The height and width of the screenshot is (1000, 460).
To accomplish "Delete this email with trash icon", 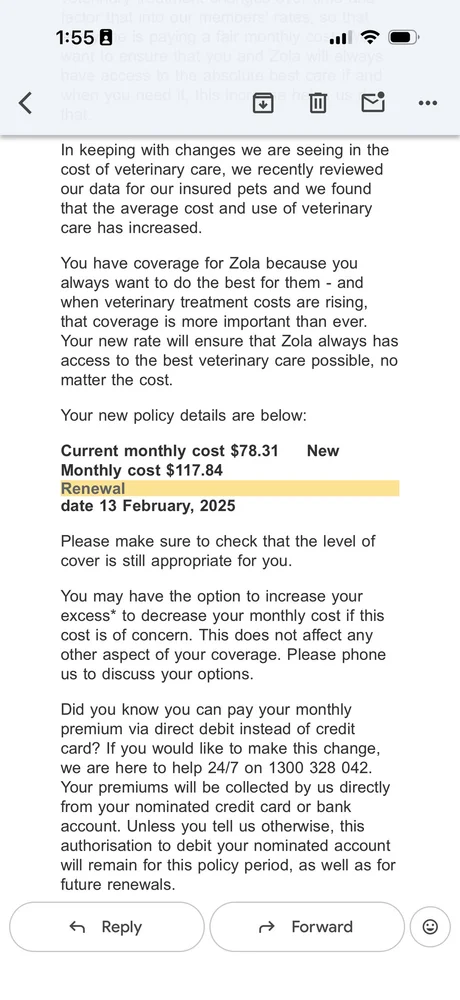I will 318,103.
